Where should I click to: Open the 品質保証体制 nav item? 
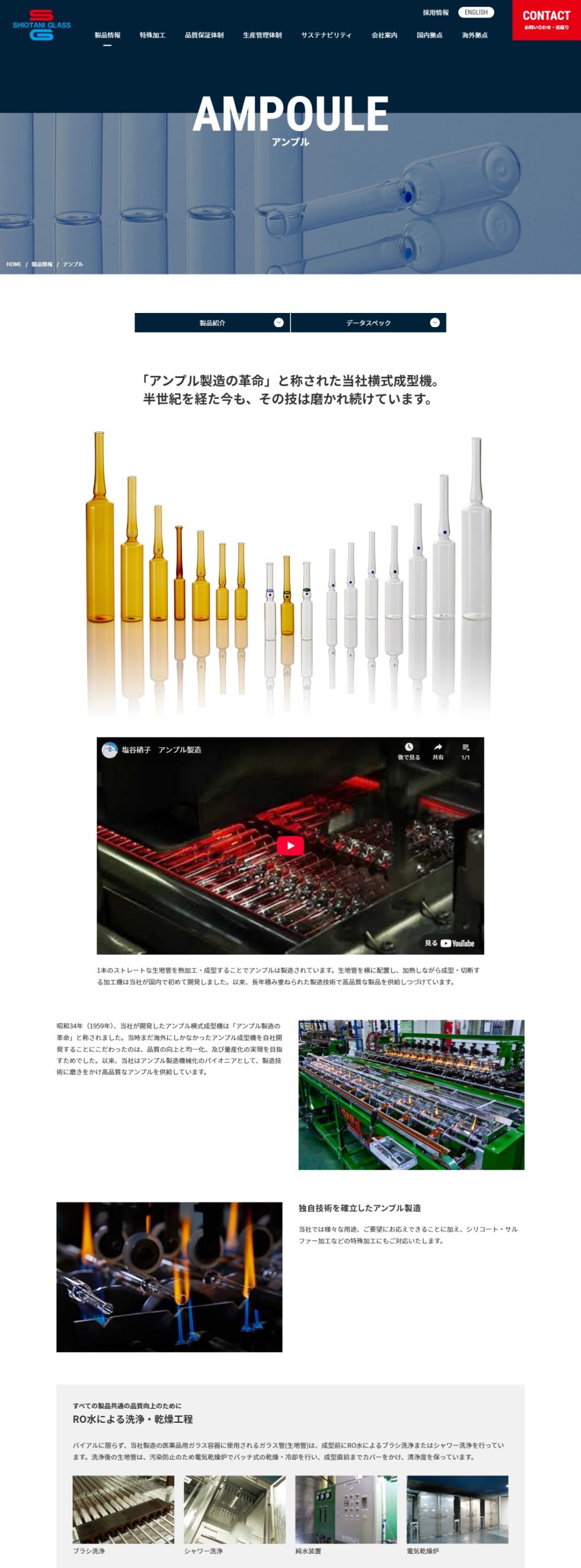coord(204,35)
